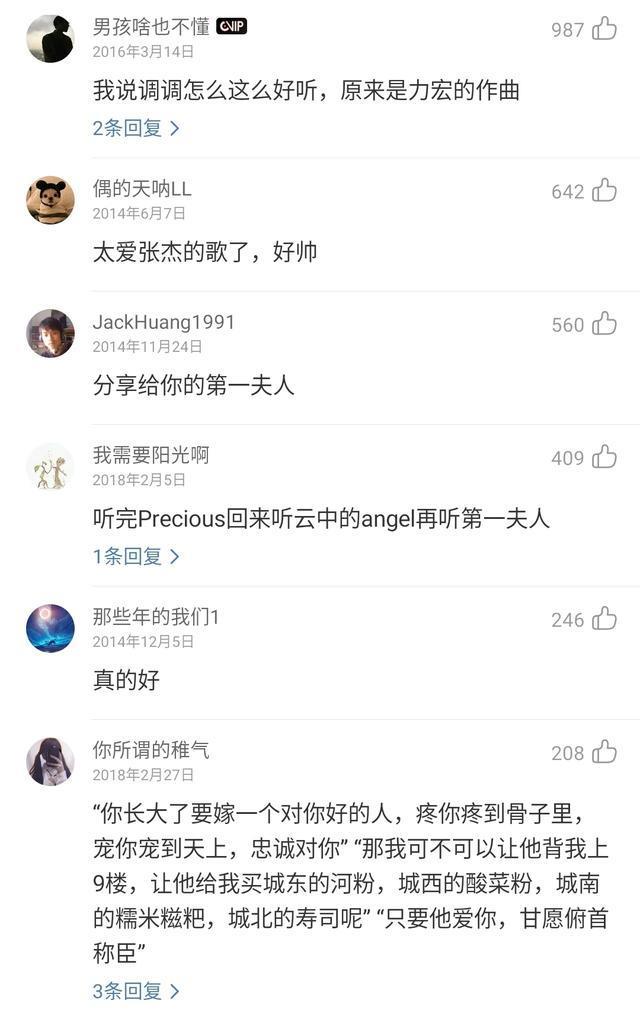
Task: View 你所谓的稚气's profile avatar
Action: point(50,762)
